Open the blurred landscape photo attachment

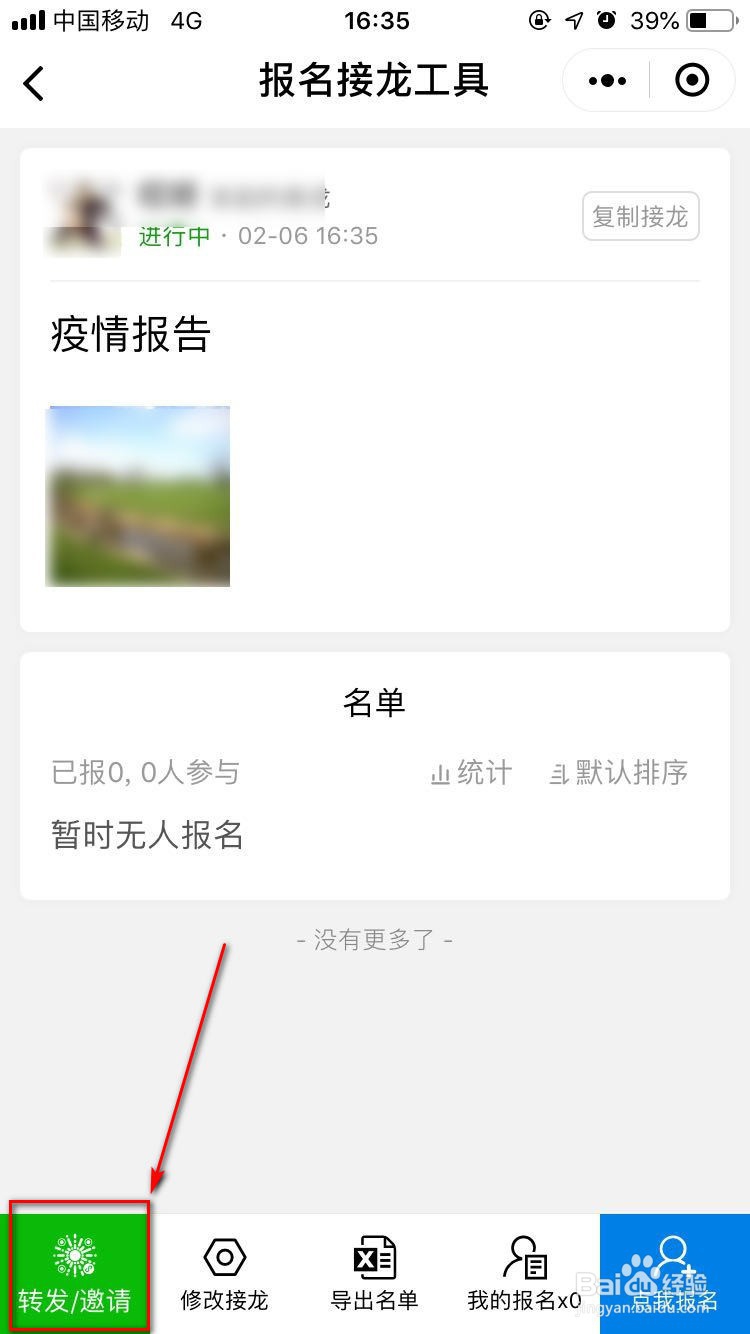138,496
